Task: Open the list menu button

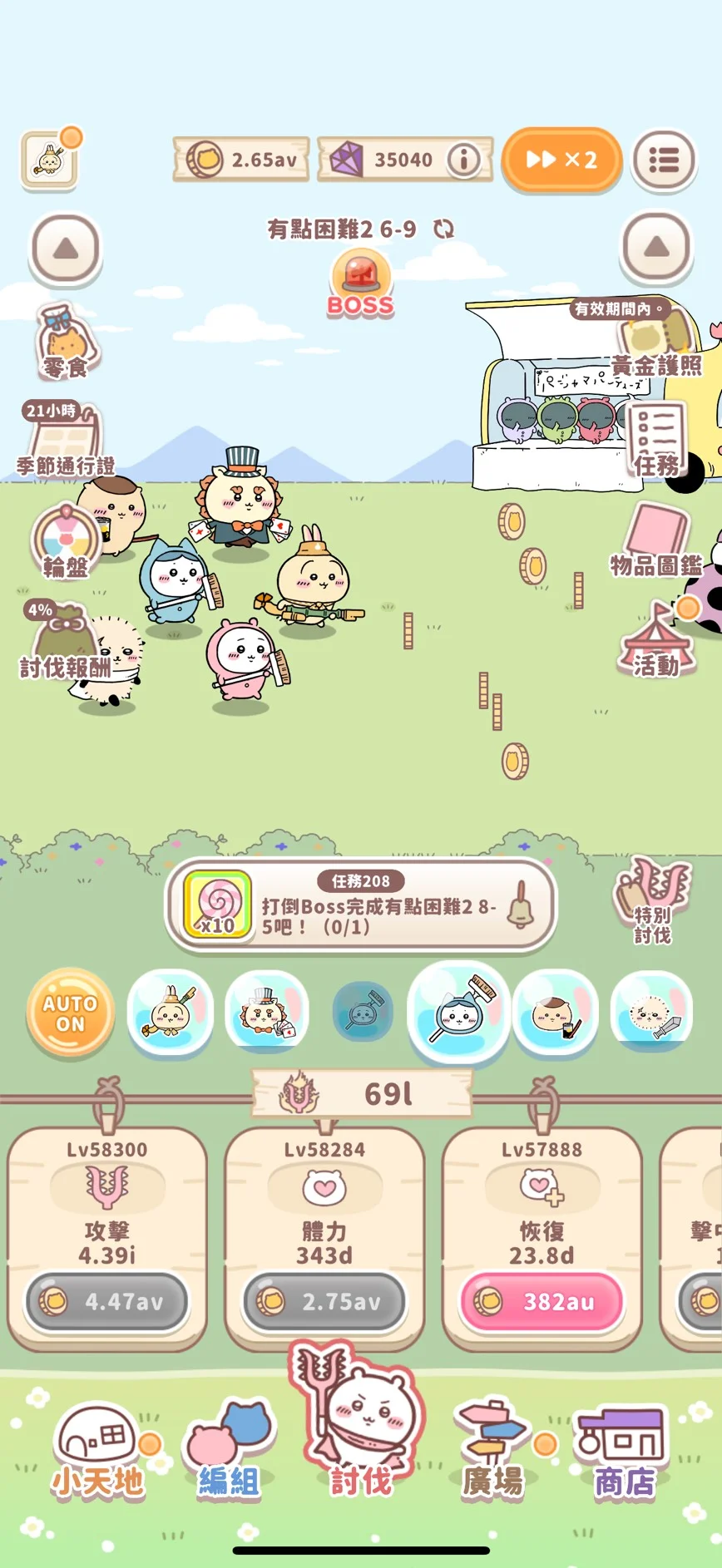Action: [x=664, y=160]
